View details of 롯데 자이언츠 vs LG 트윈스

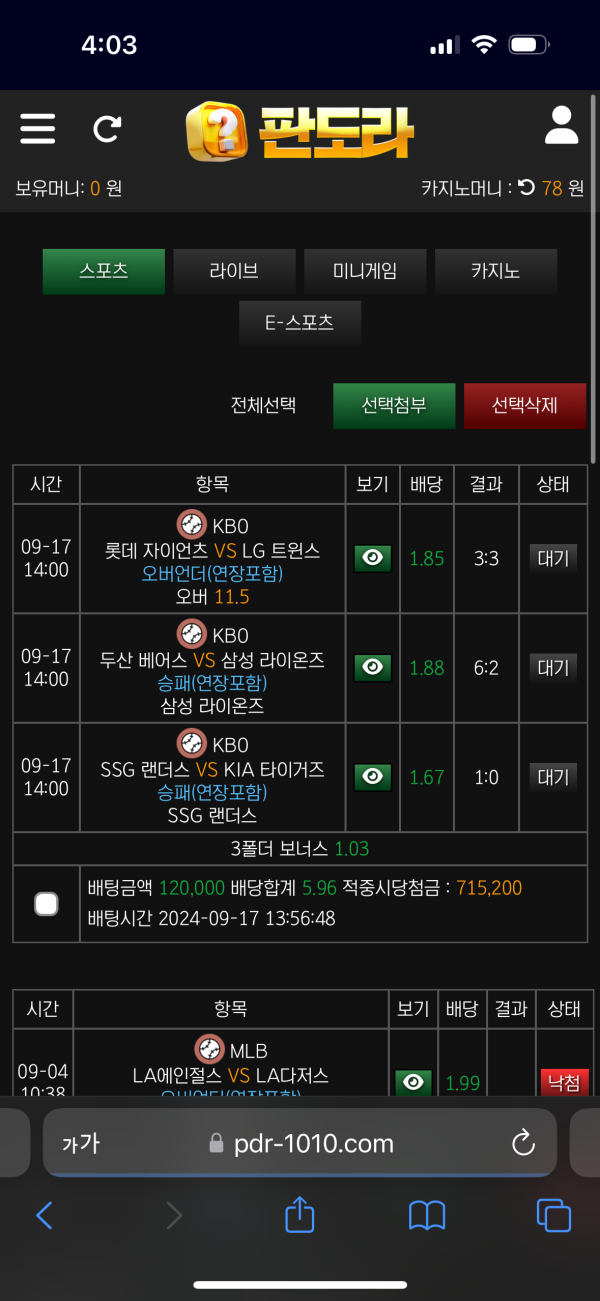pyautogui.click(x=372, y=558)
